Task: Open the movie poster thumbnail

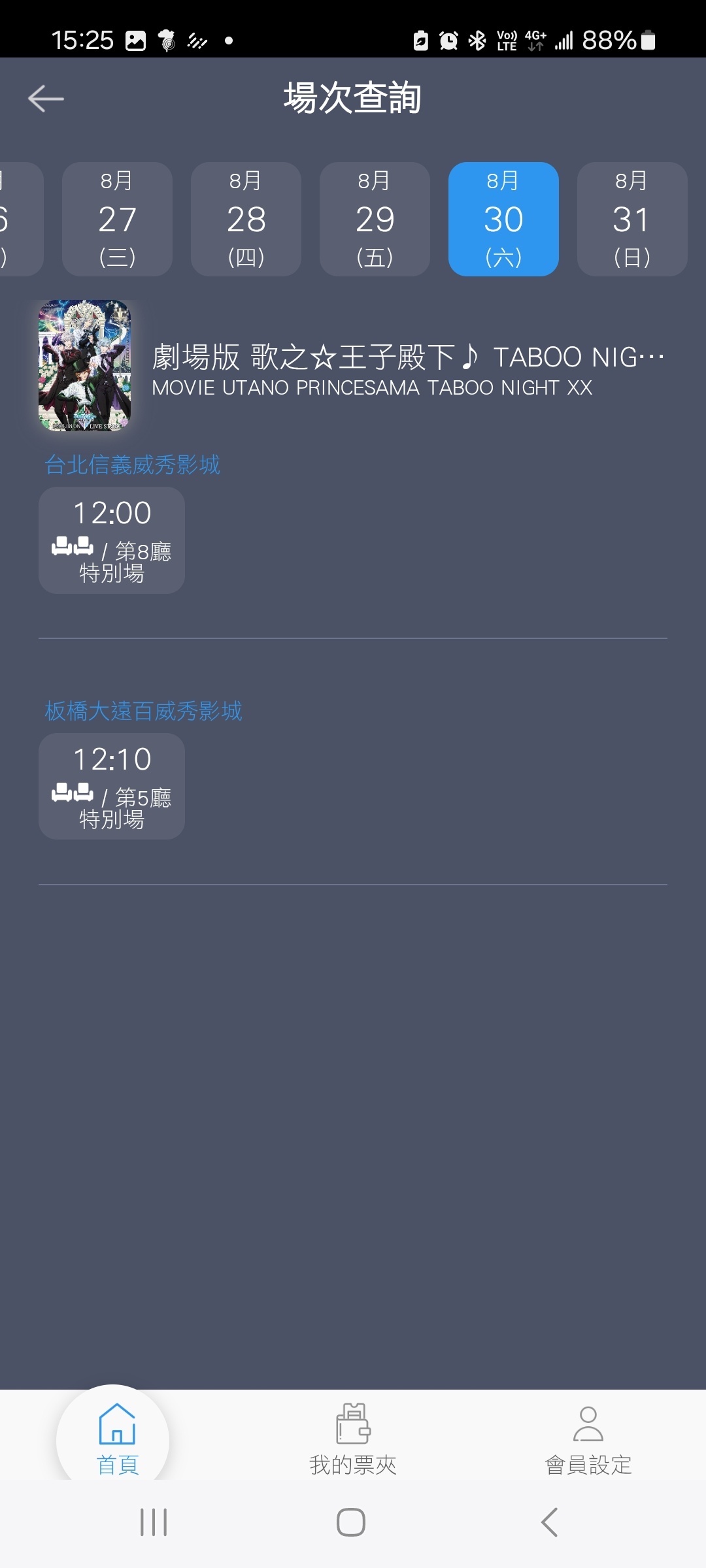Action: tap(84, 365)
